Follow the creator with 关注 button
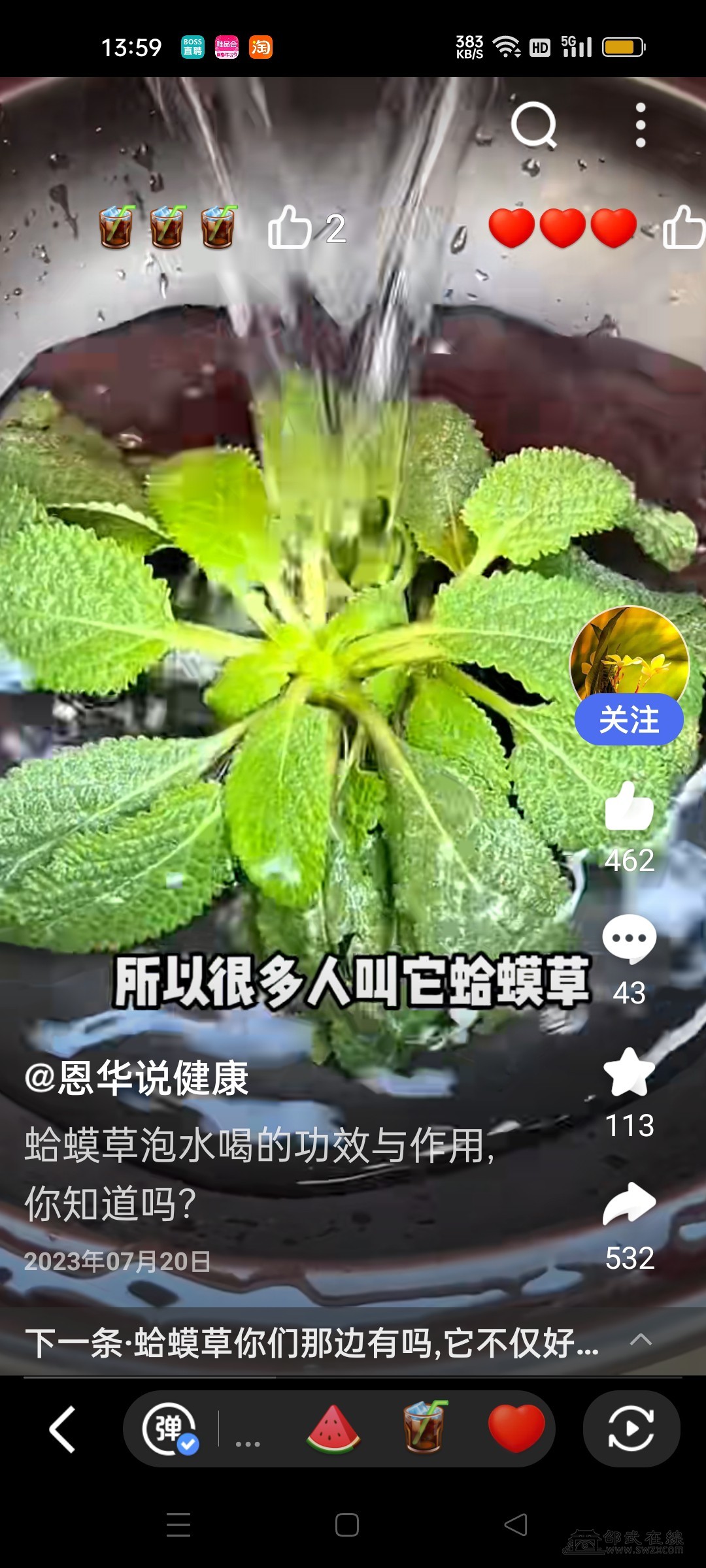This screenshot has height=1568, width=706. pyautogui.click(x=629, y=720)
